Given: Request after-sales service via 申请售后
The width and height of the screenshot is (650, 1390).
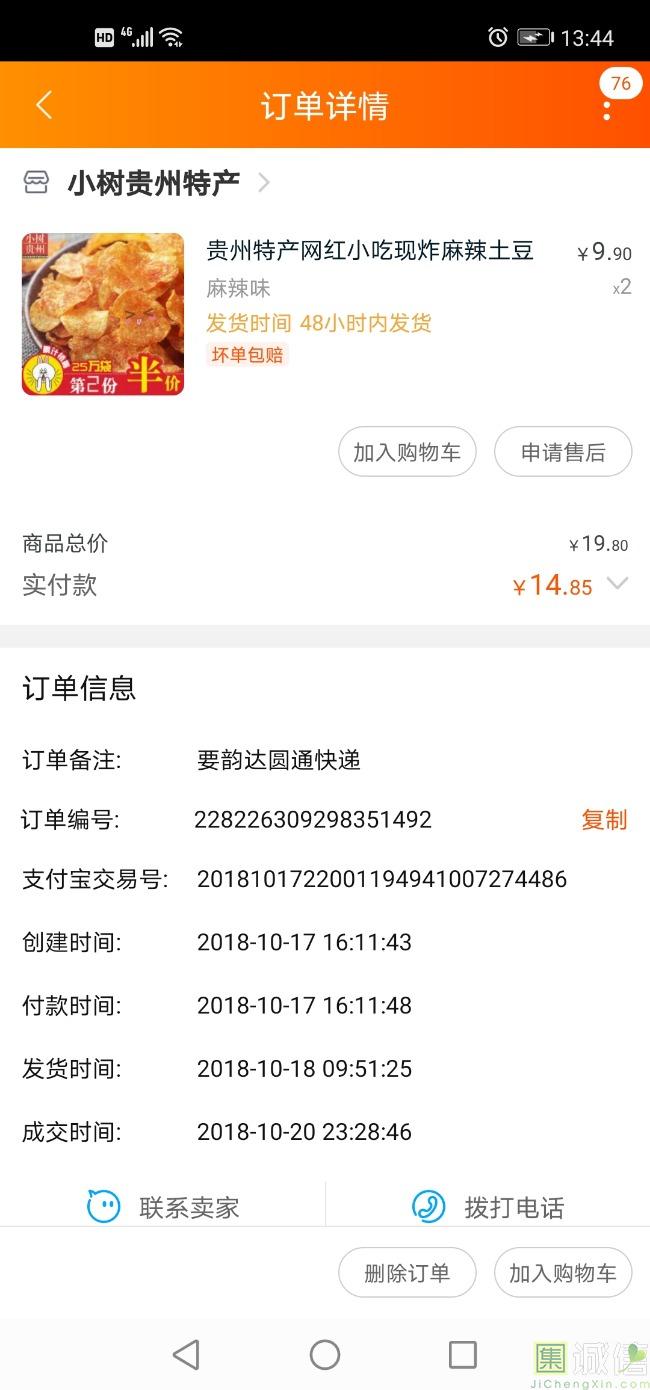Looking at the screenshot, I should 563,452.
